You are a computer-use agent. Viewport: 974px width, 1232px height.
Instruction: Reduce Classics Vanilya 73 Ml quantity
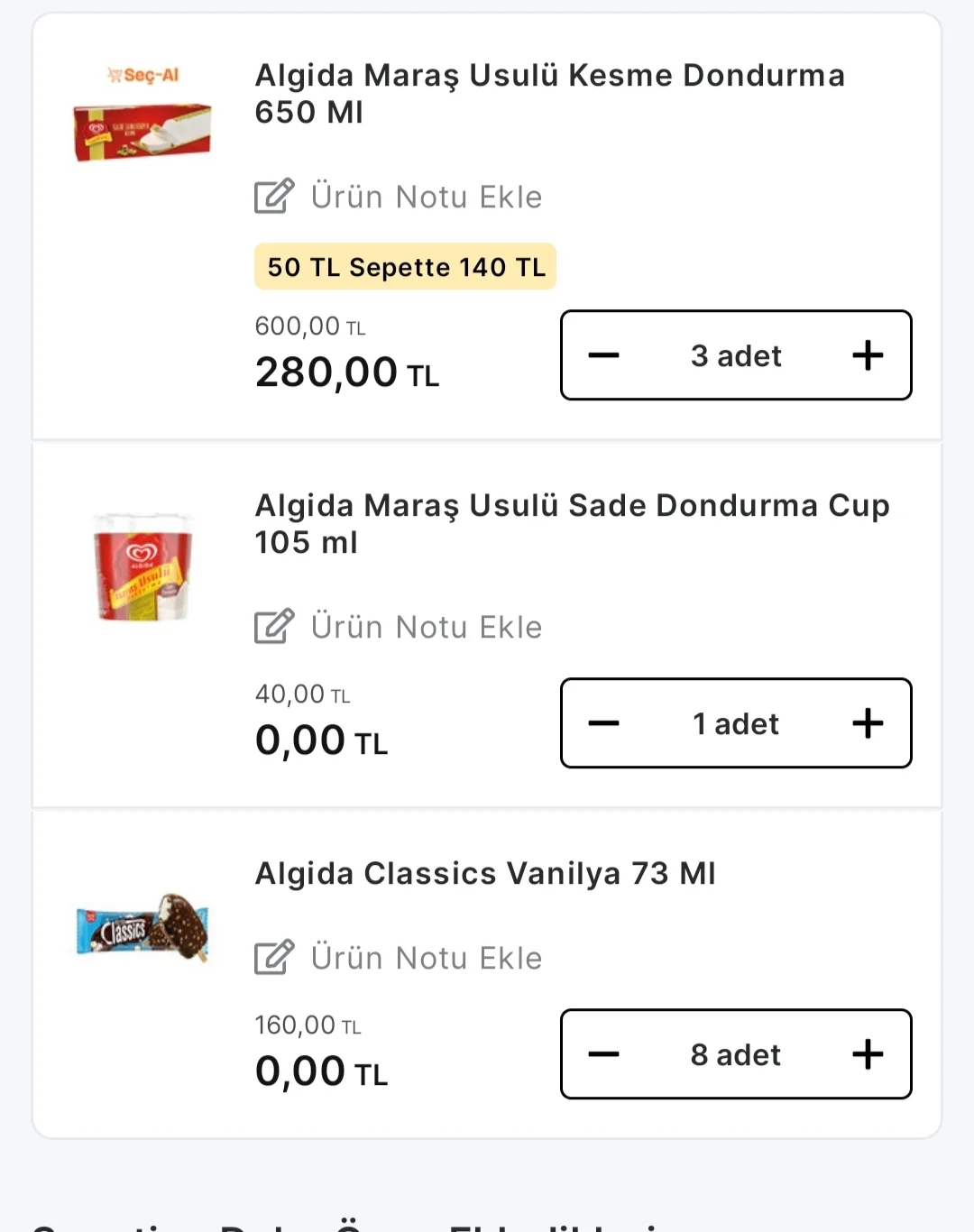click(x=603, y=1054)
